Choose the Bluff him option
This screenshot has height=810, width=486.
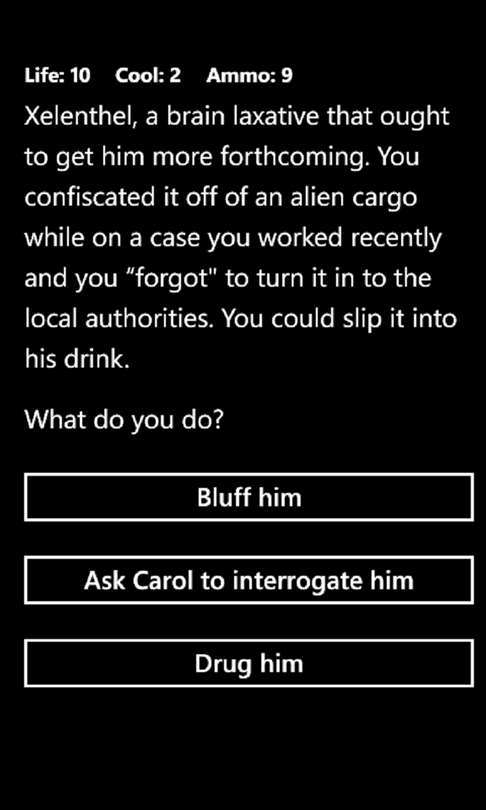click(x=248, y=497)
